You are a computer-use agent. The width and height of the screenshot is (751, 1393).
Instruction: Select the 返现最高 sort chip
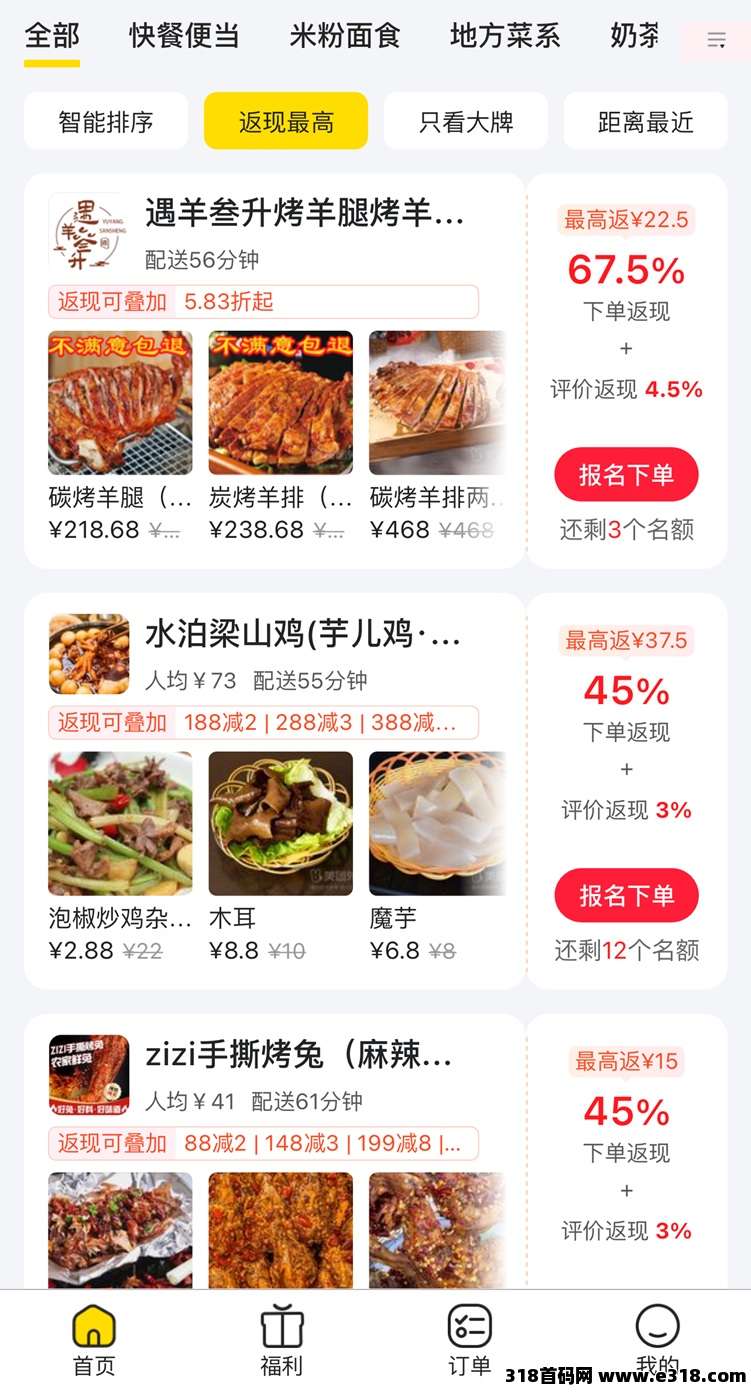tap(286, 122)
